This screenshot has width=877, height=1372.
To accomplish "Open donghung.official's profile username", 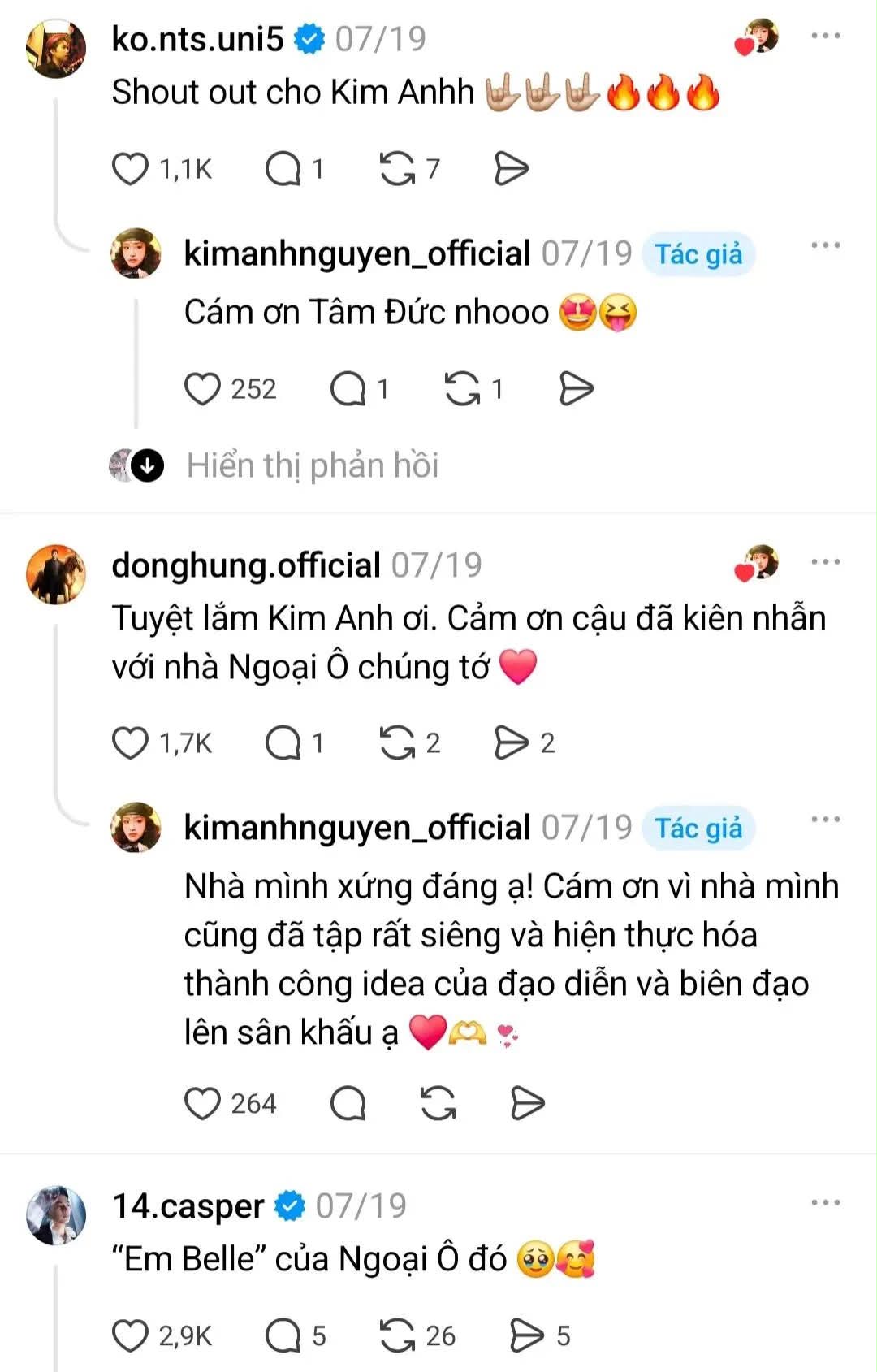I will pyautogui.click(x=246, y=565).
